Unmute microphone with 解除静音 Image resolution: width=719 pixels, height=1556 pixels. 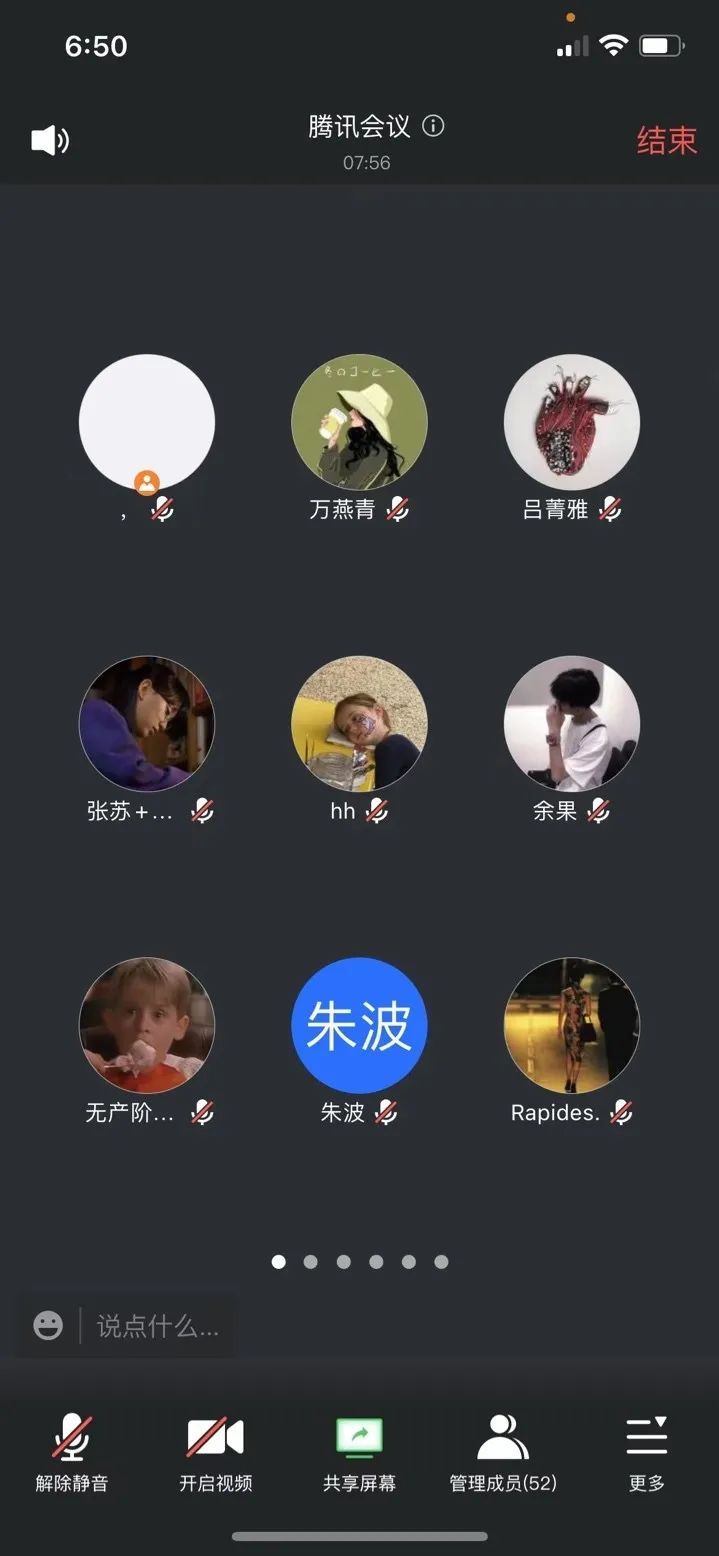click(x=72, y=1453)
